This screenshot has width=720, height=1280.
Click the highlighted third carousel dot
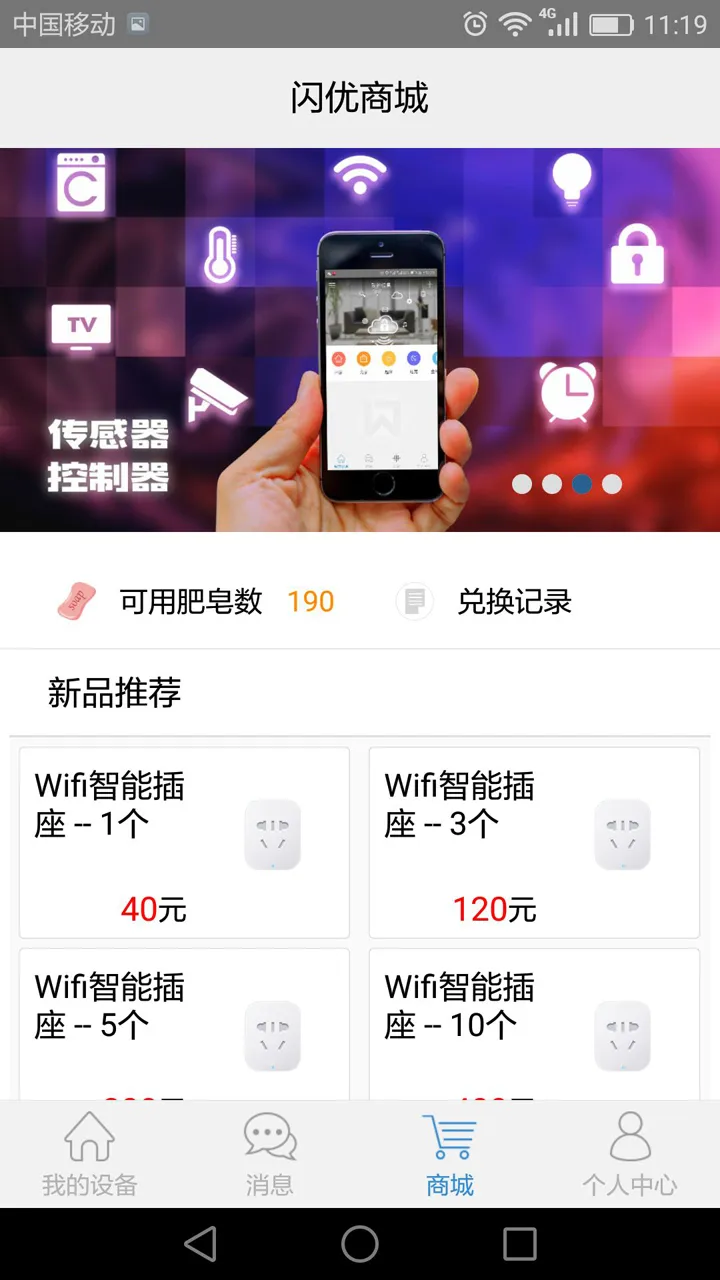tap(581, 484)
